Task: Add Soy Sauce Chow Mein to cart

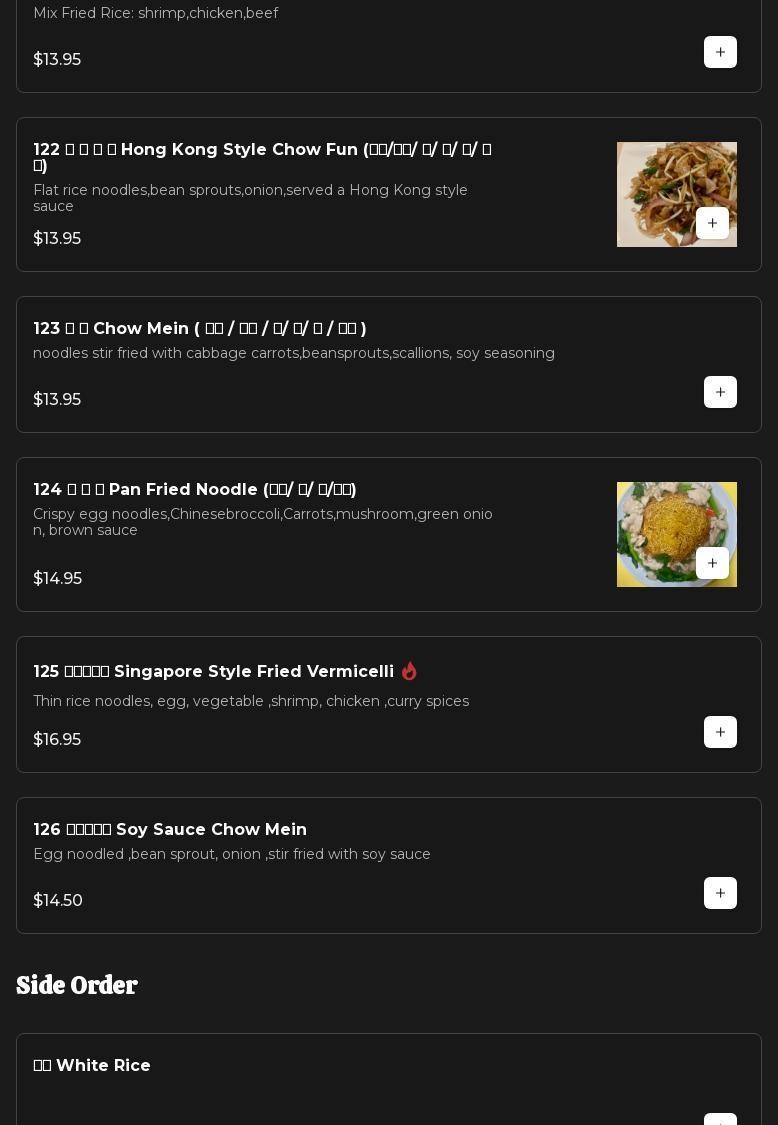Action: pos(720,893)
